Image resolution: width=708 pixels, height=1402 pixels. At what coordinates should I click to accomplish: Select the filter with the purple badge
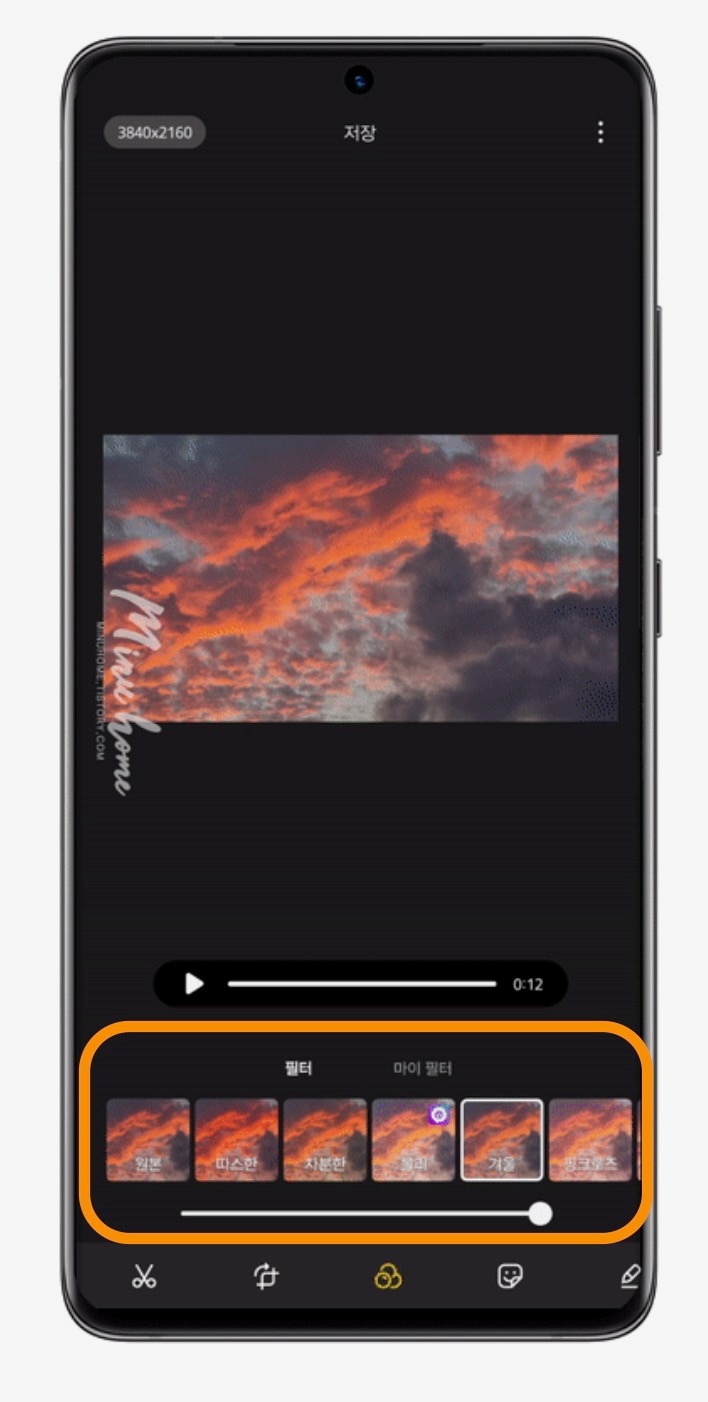click(413, 1140)
